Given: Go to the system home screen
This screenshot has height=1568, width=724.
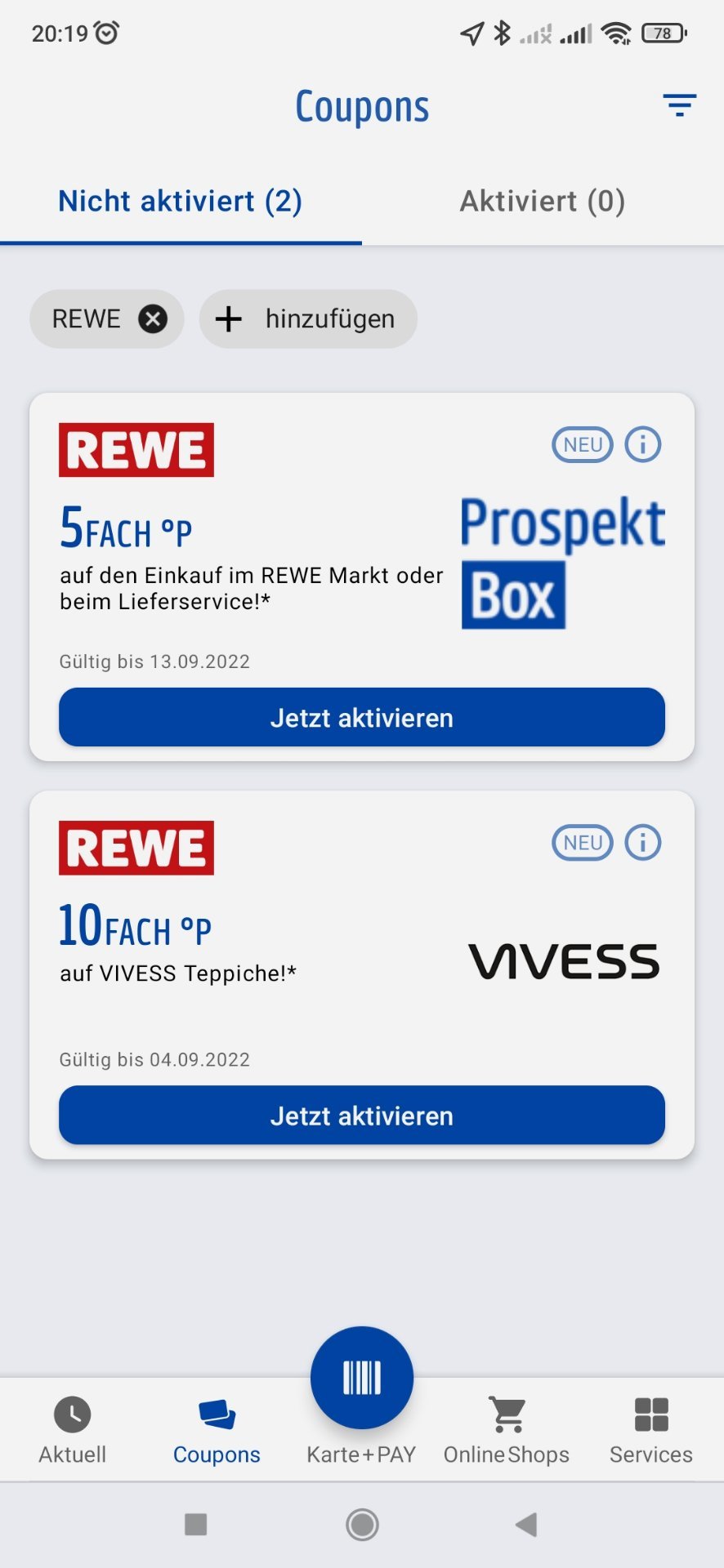Looking at the screenshot, I should (x=362, y=1524).
